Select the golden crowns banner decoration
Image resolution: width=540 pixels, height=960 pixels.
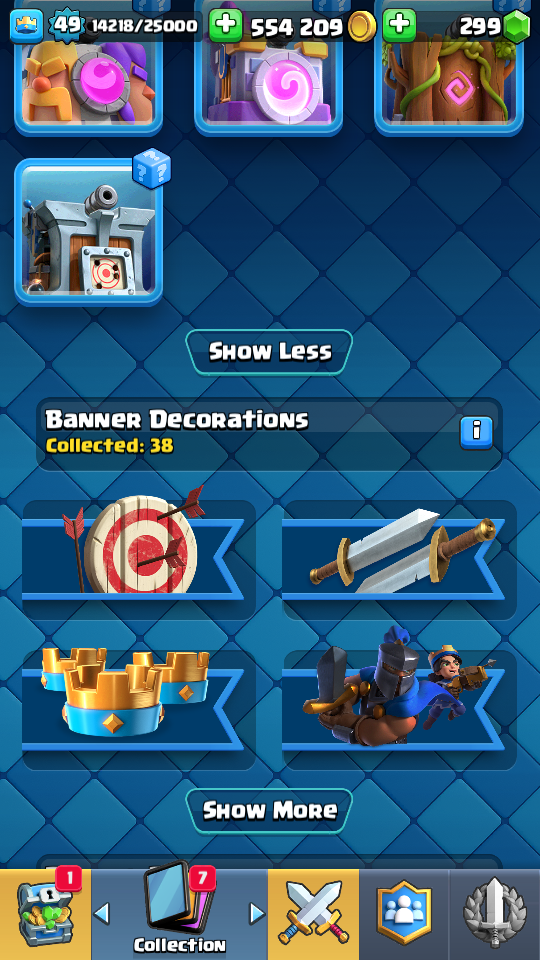coord(139,701)
